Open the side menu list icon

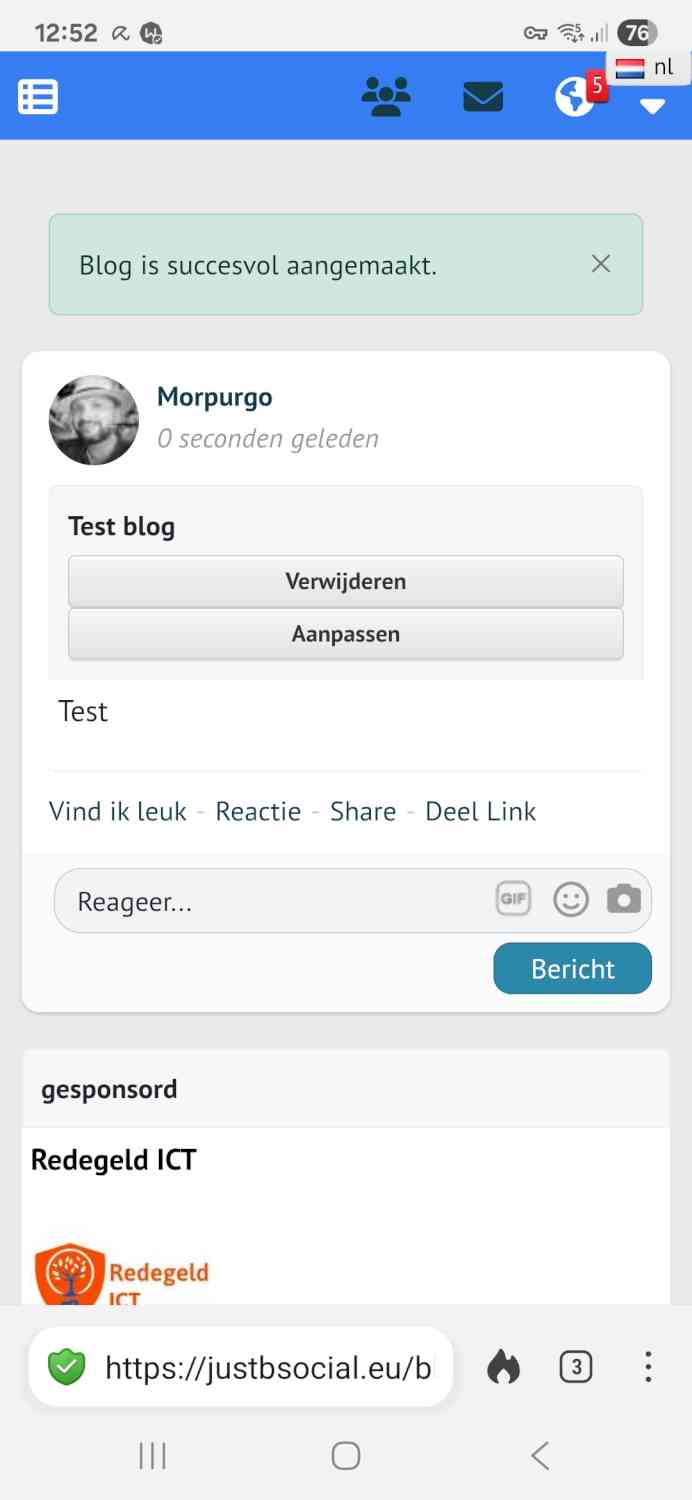coord(38,97)
